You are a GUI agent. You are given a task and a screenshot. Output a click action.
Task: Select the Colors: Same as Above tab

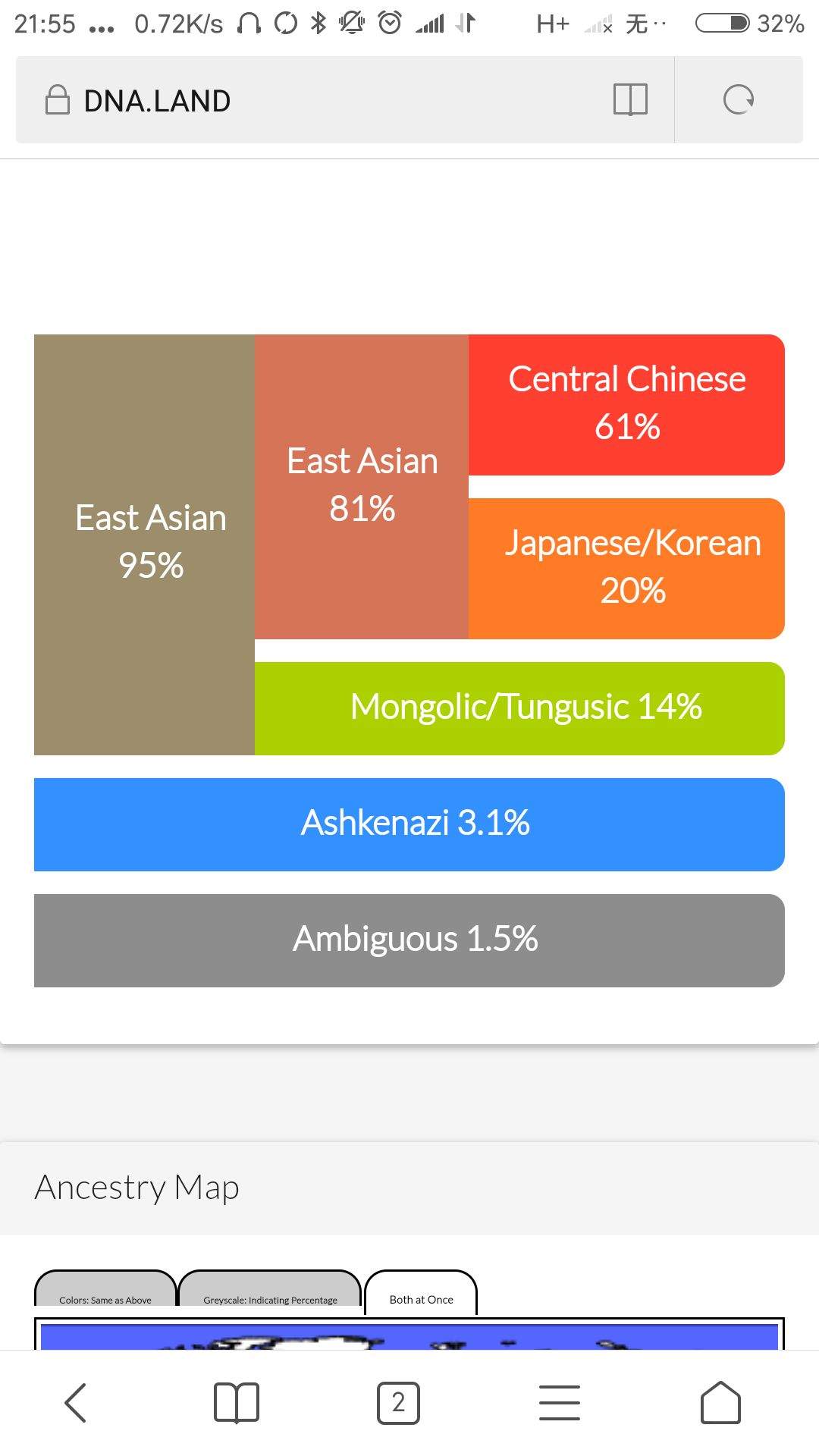point(105,1288)
